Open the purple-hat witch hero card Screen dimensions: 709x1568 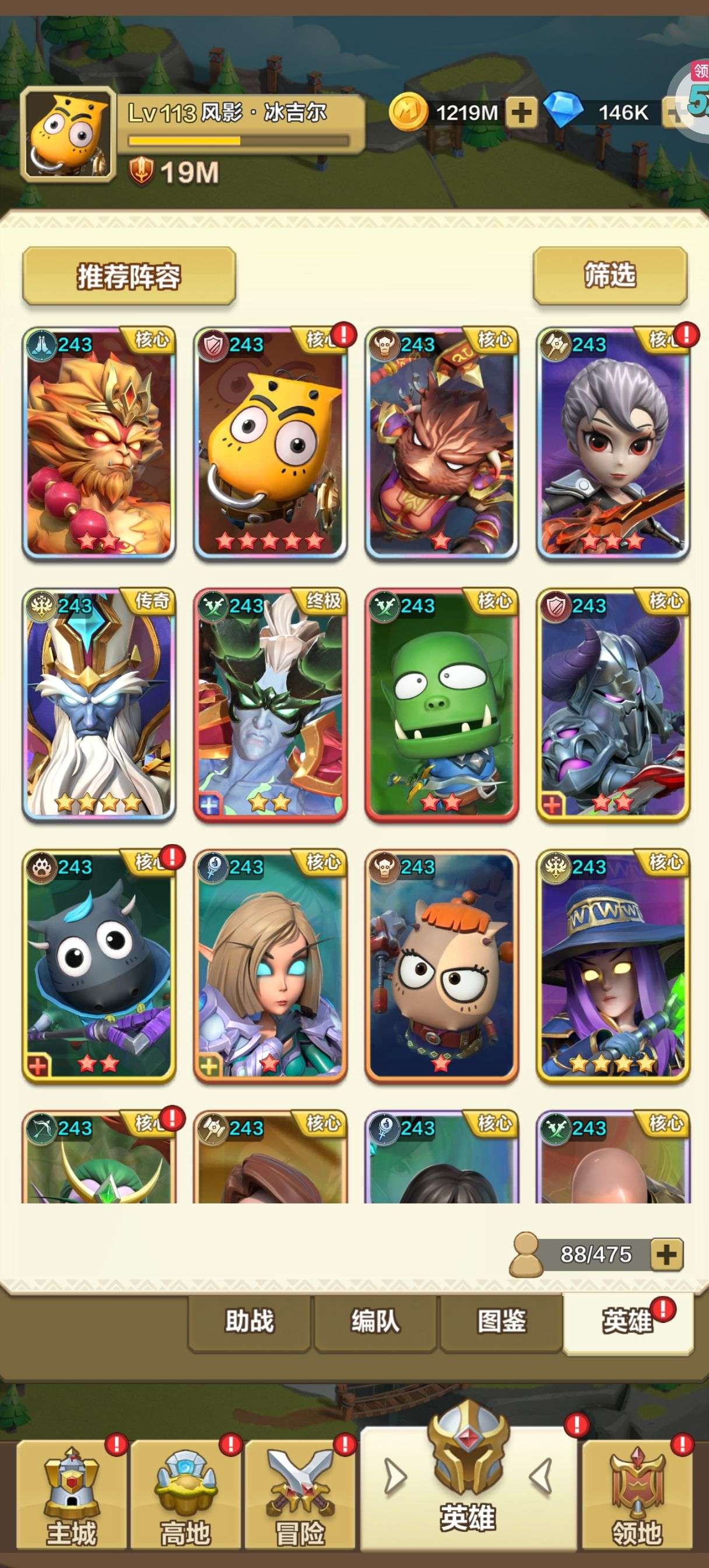(x=613, y=965)
